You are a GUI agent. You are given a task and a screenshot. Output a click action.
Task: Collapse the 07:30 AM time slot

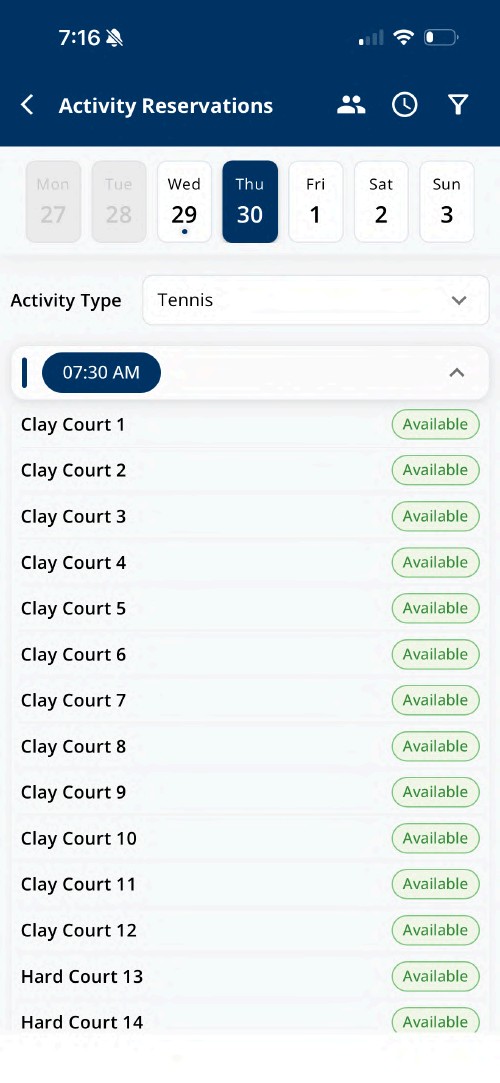(456, 372)
